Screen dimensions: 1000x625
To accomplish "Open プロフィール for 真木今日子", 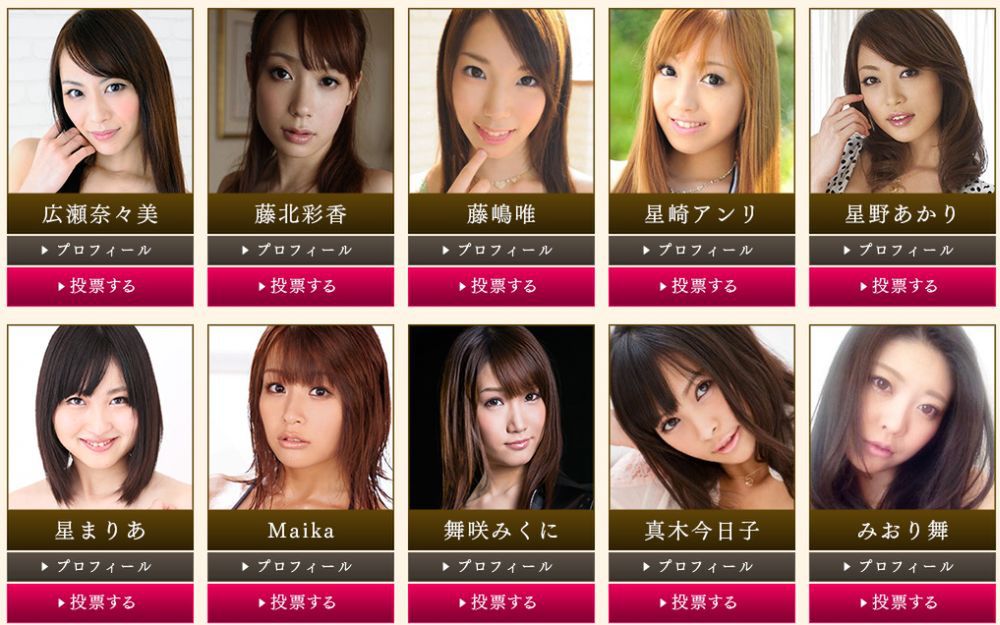I will pyautogui.click(x=702, y=566).
